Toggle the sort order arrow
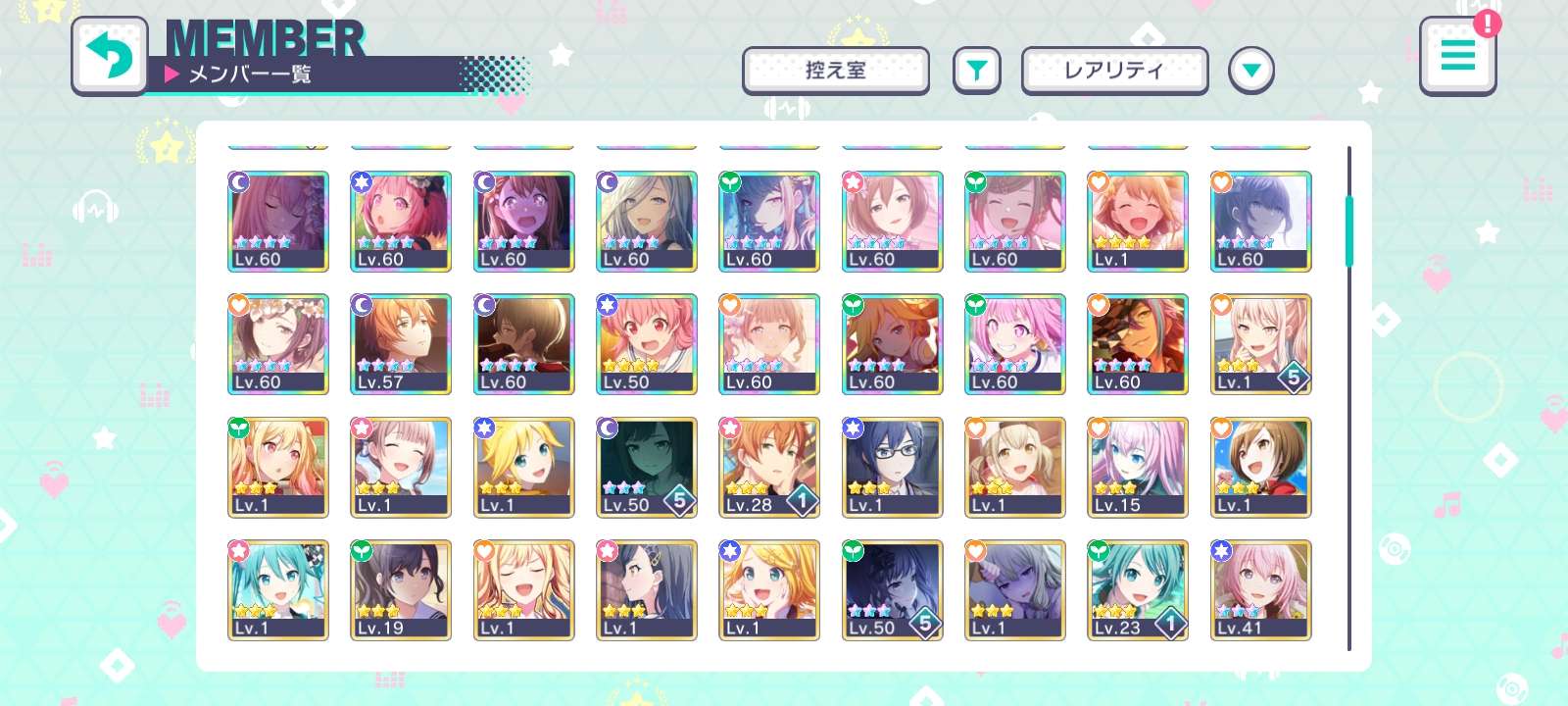 click(x=1251, y=71)
